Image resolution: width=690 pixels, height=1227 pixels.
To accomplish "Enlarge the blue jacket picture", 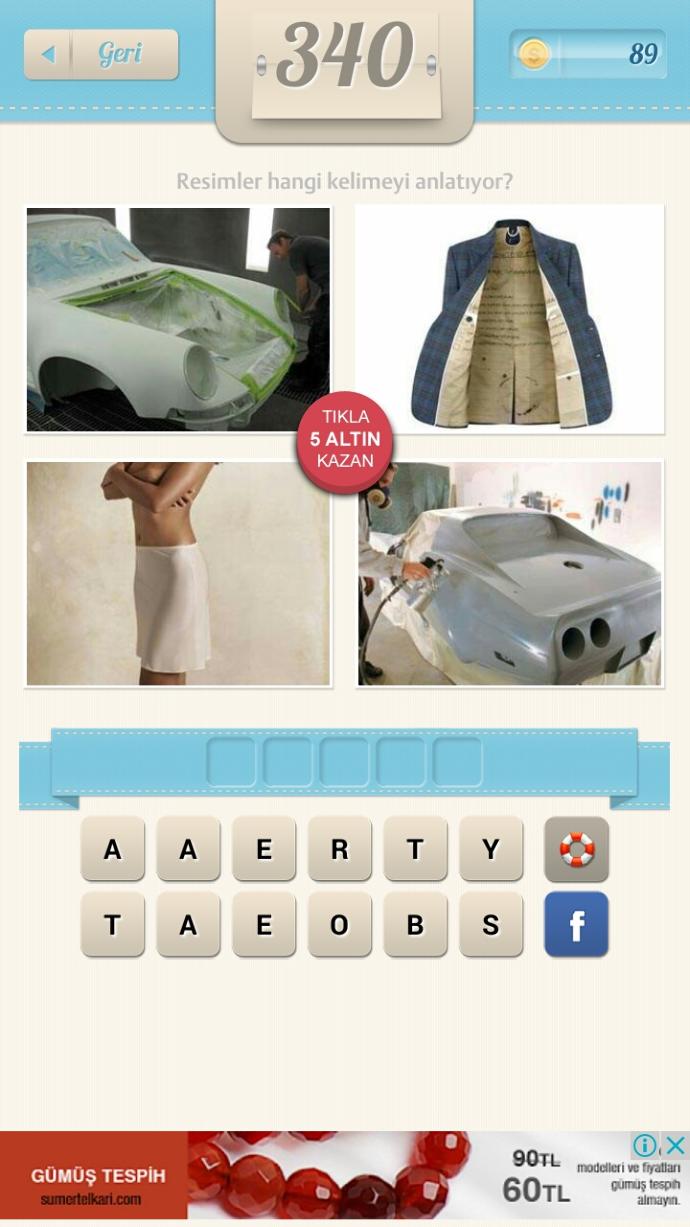I will pyautogui.click(x=510, y=319).
